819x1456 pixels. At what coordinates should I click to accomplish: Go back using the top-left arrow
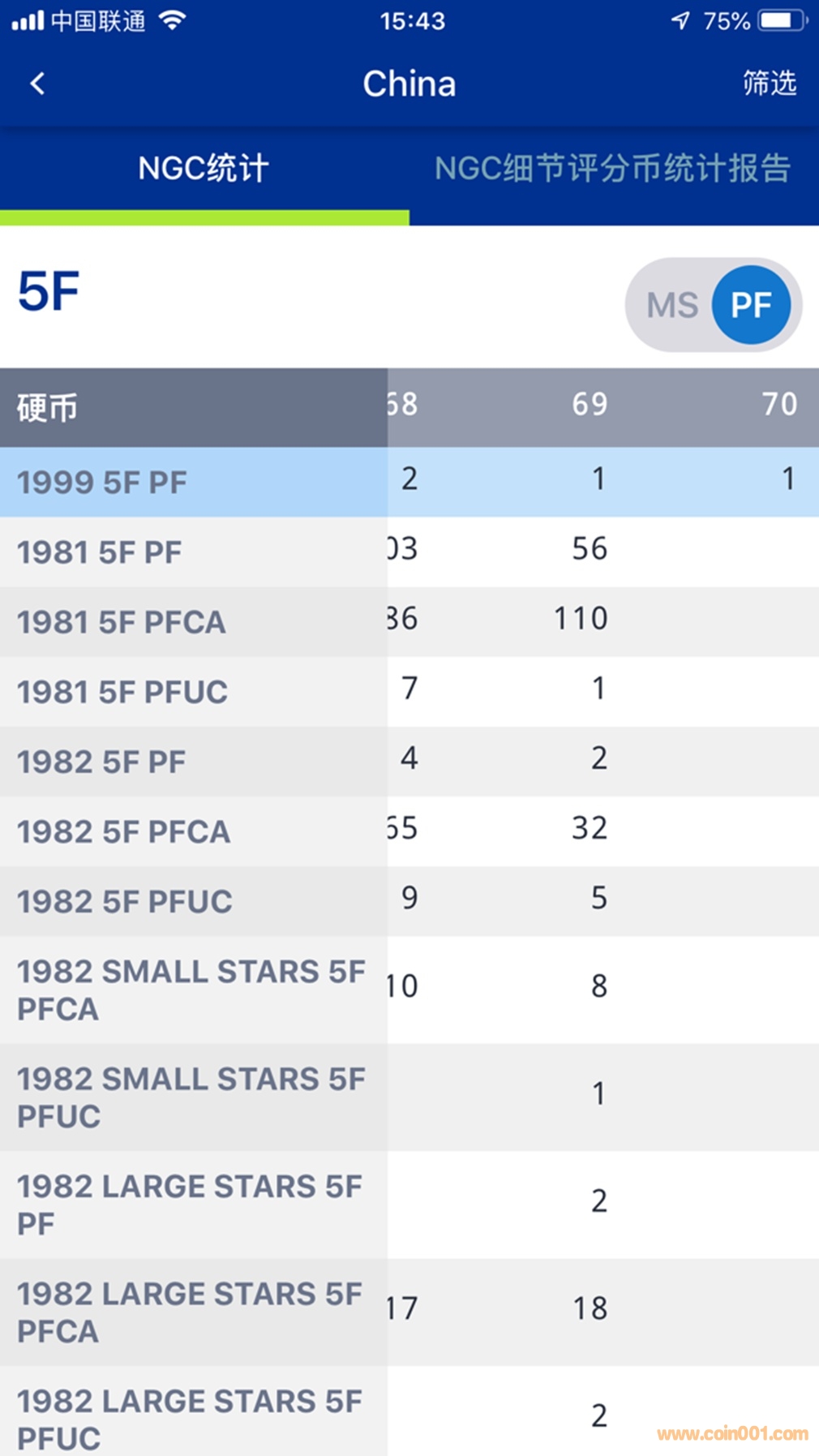[x=37, y=84]
